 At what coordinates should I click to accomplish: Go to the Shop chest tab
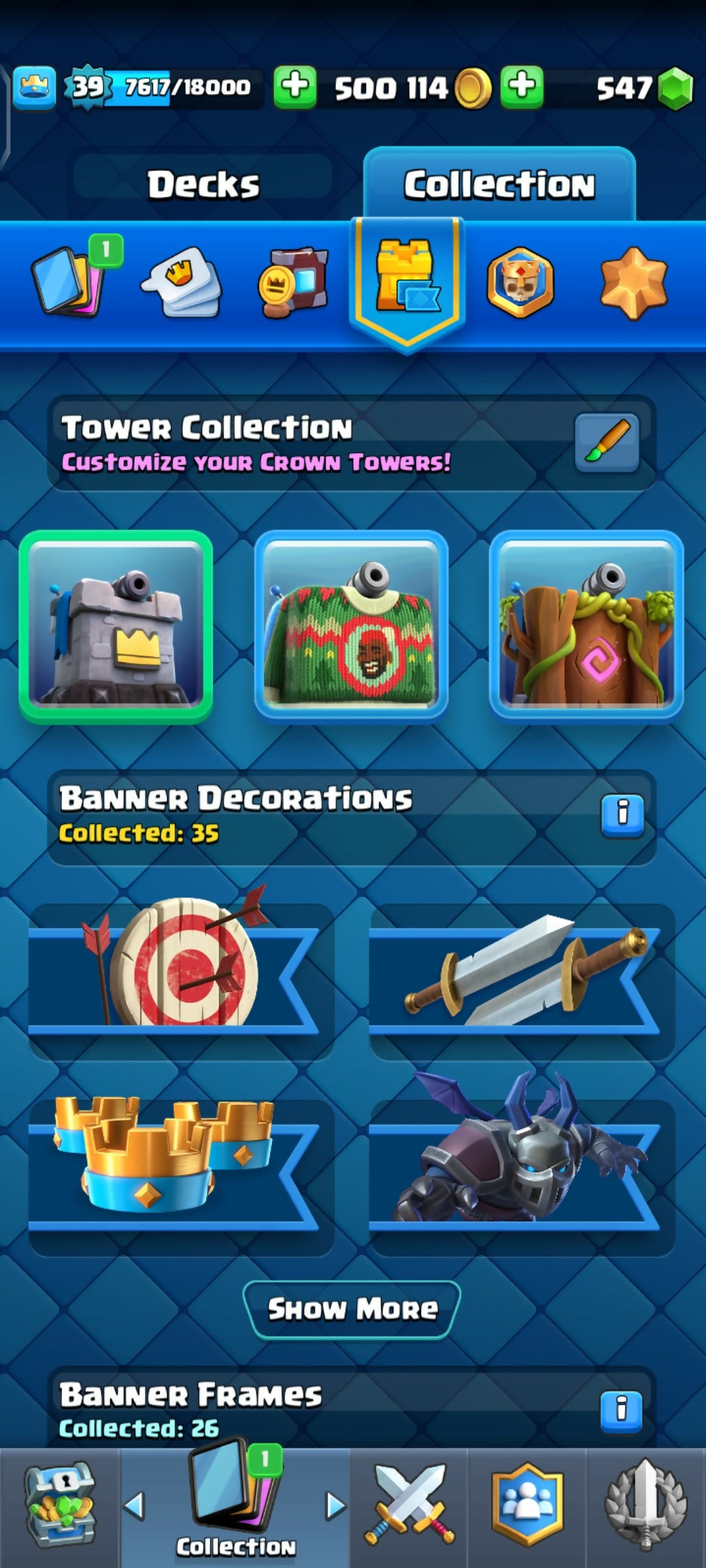(60, 1506)
